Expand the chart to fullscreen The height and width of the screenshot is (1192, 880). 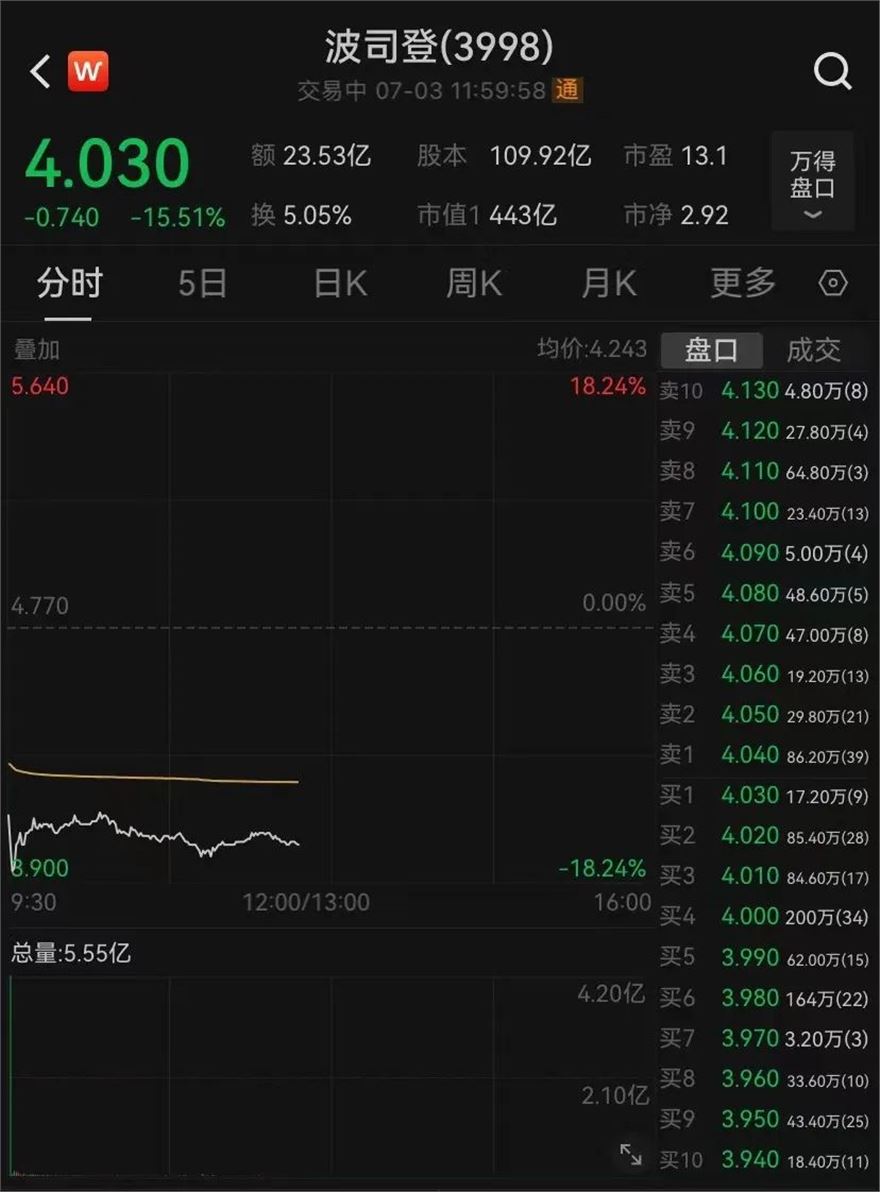pyautogui.click(x=631, y=1154)
